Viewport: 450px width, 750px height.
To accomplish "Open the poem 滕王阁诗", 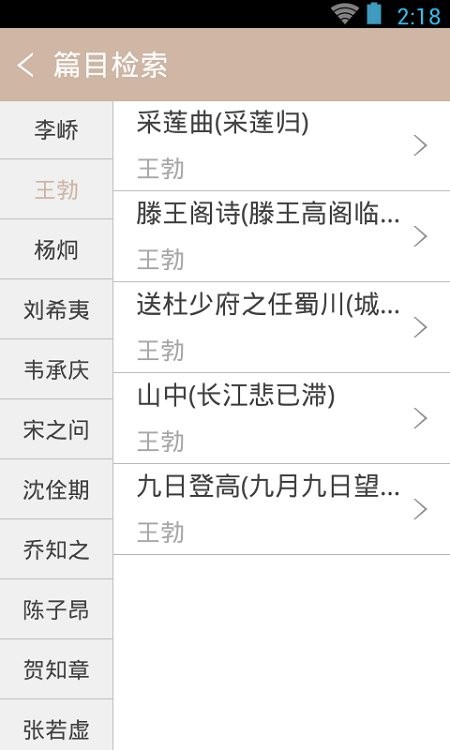I will 282,236.
